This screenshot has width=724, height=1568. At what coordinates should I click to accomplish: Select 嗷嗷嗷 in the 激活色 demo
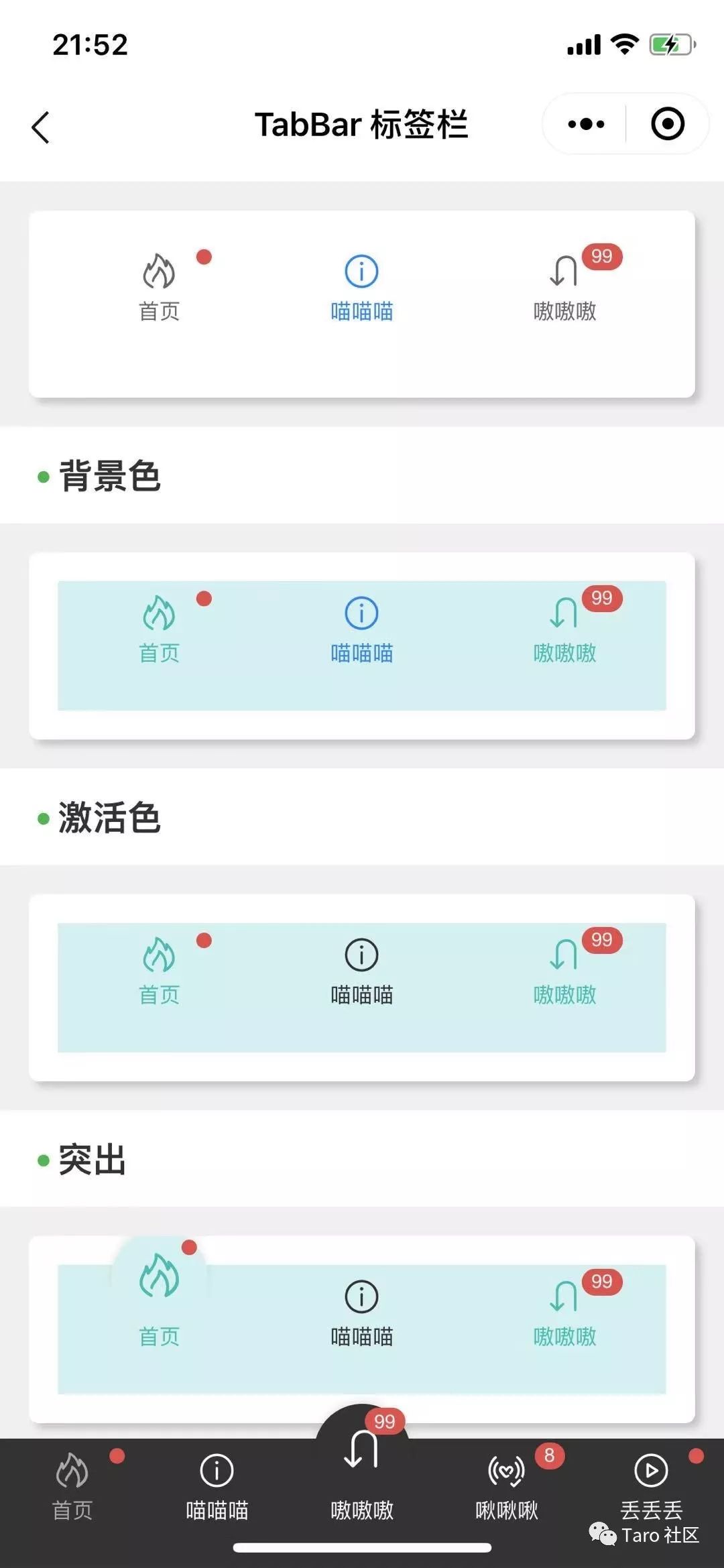coord(564,971)
